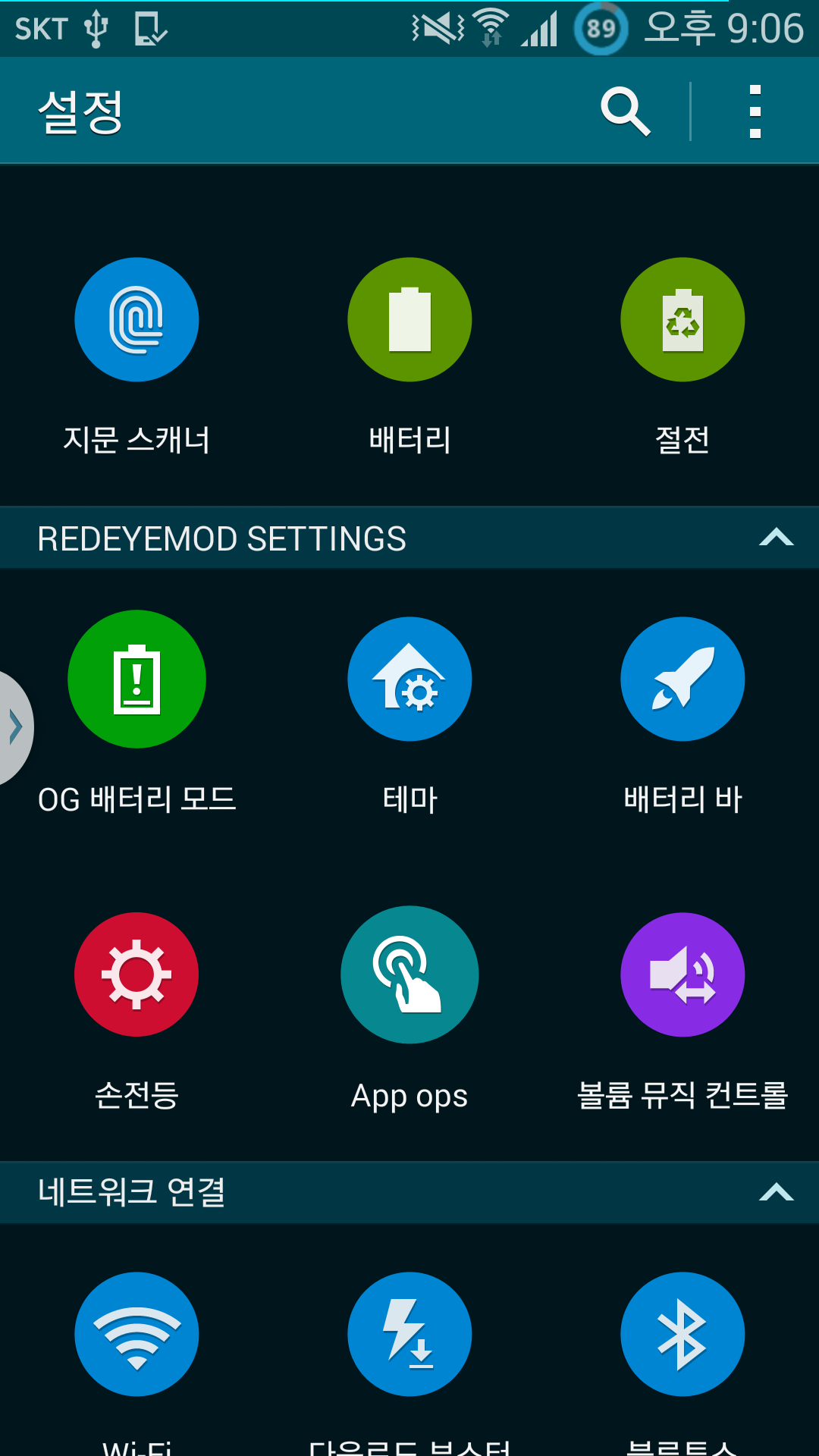819x1456 pixels.
Task: Open search in settings
Action: 625,112
